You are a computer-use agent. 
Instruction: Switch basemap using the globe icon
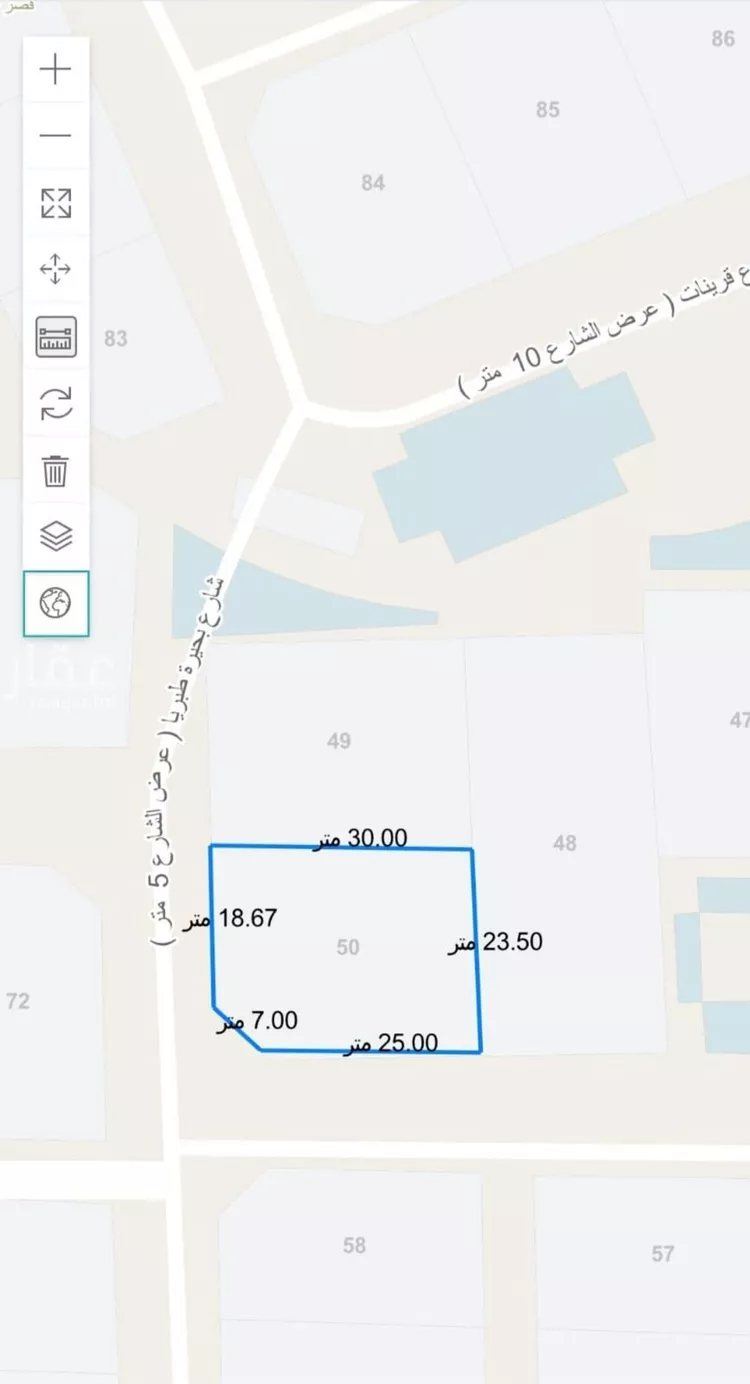[56, 604]
